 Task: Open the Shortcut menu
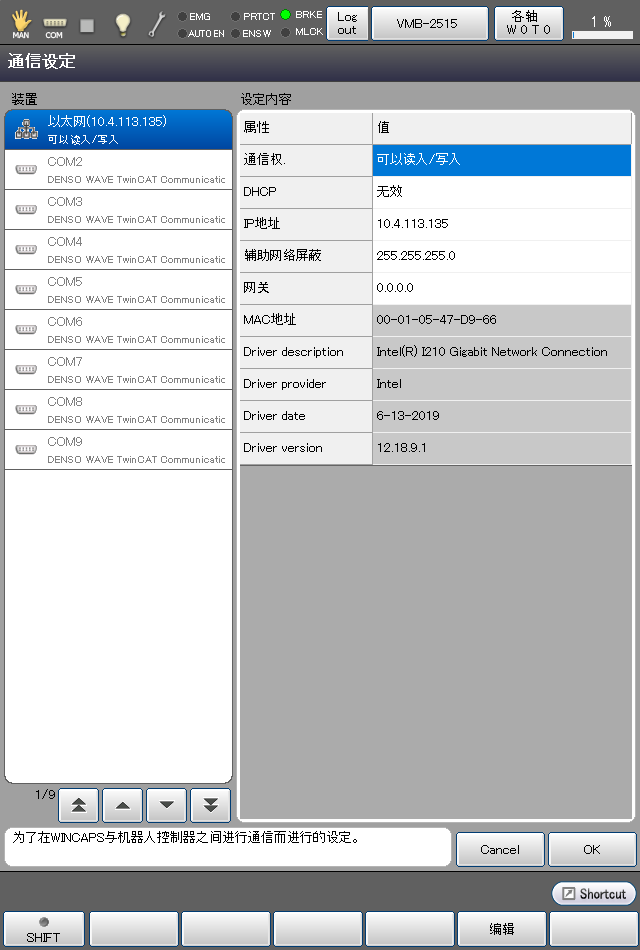[593, 893]
